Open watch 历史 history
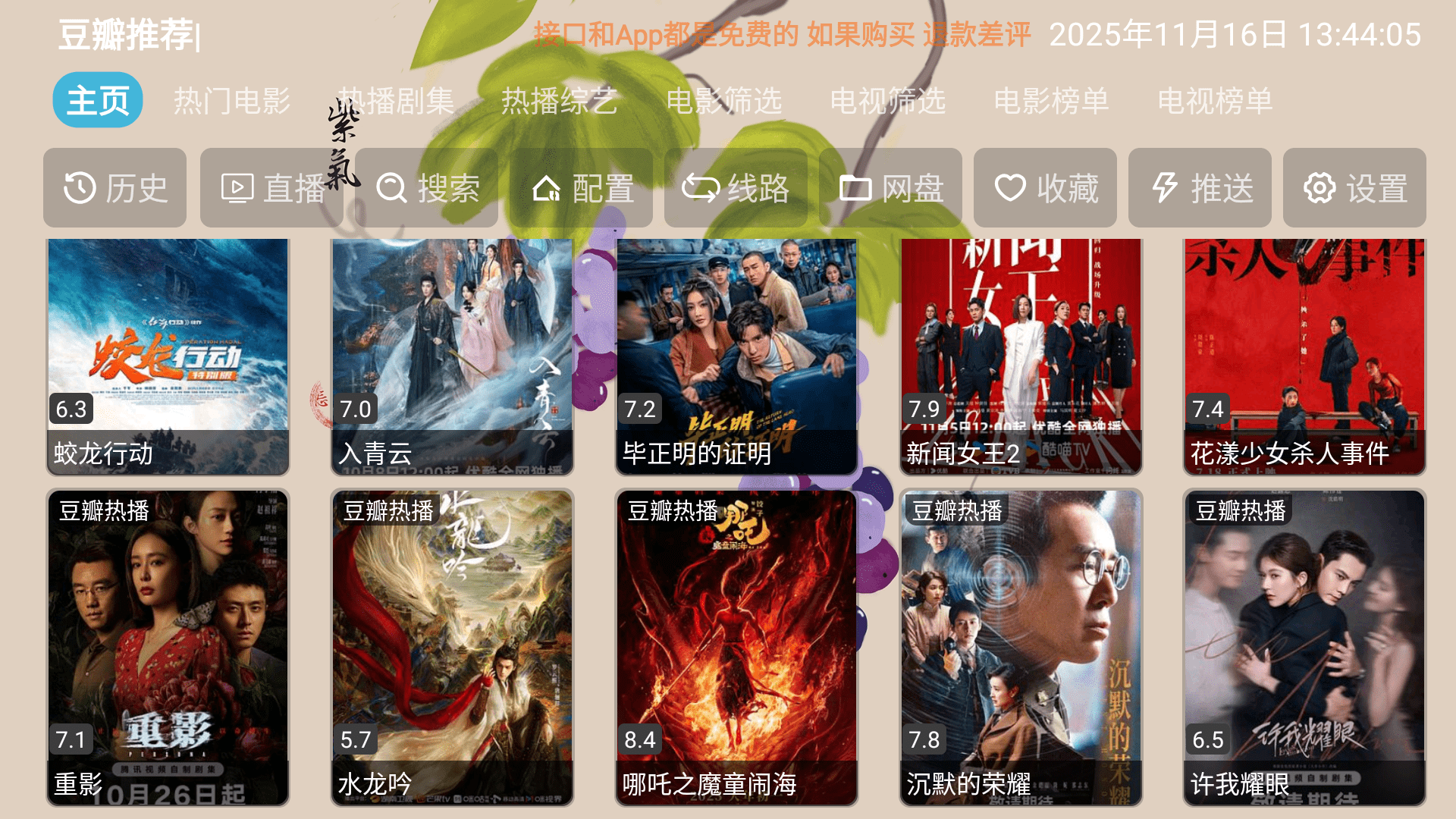 (x=115, y=188)
